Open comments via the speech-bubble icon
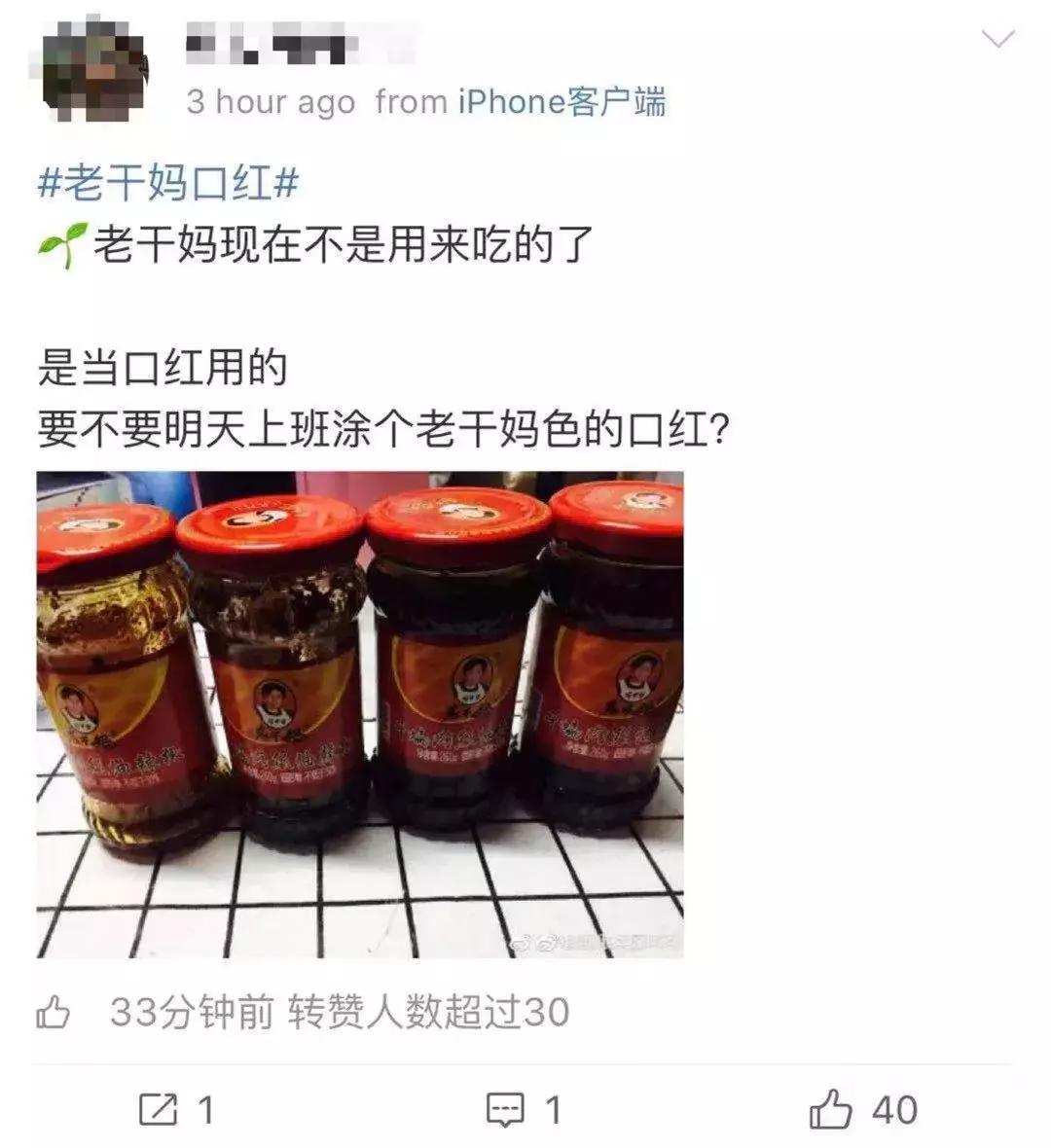 pyautogui.click(x=507, y=1106)
